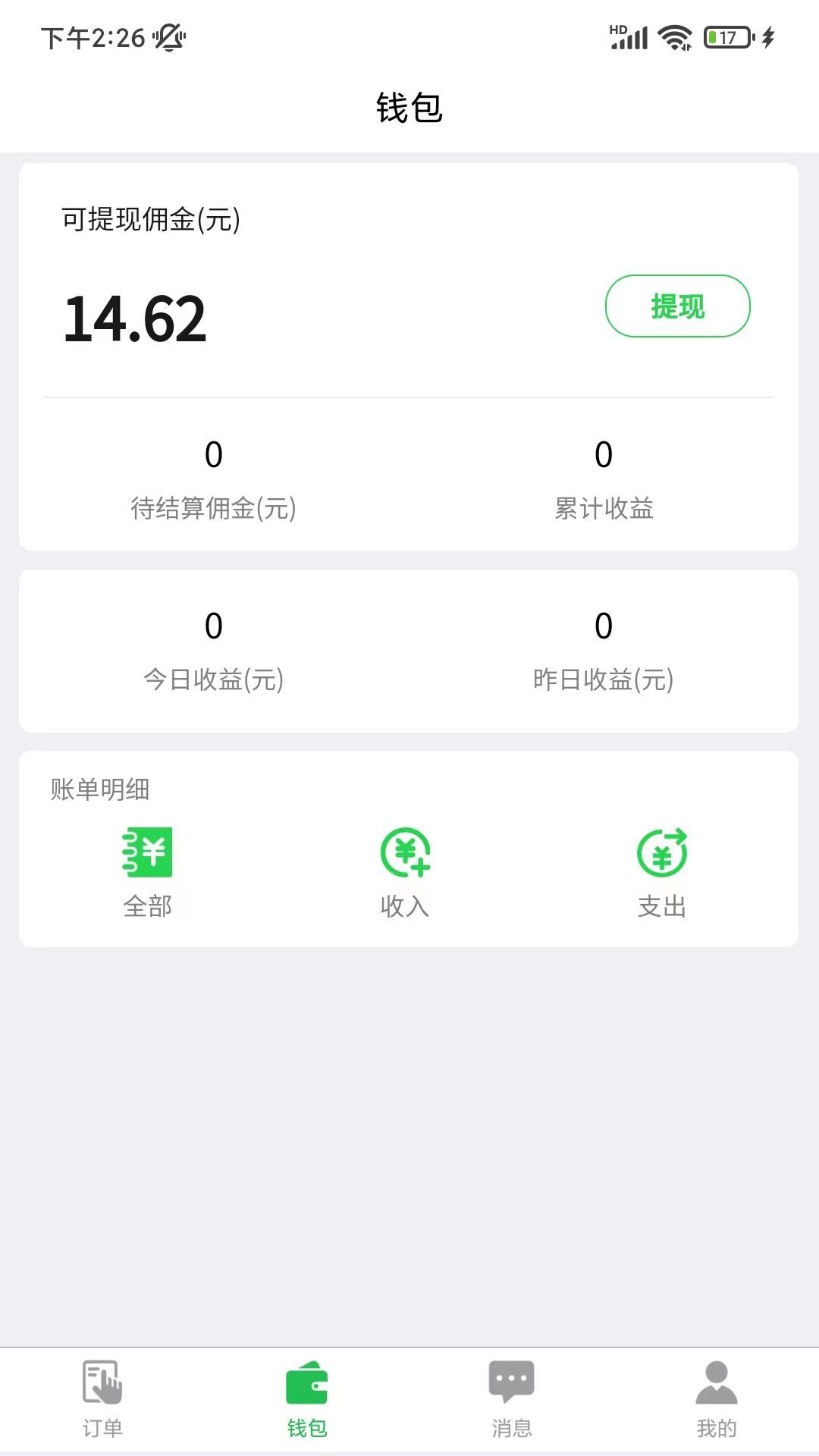
Task: Tap the 累计收益 value
Action: (x=603, y=455)
